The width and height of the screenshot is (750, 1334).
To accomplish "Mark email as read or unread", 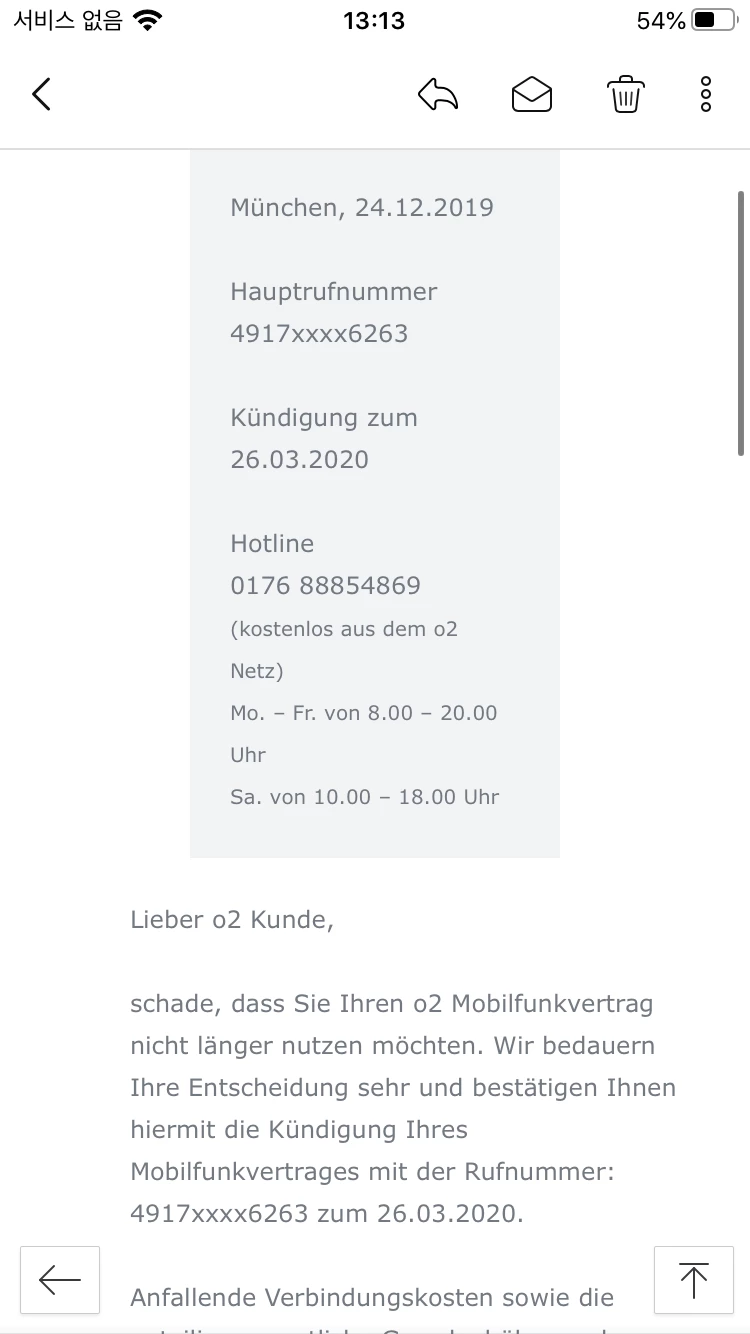I will coord(532,94).
